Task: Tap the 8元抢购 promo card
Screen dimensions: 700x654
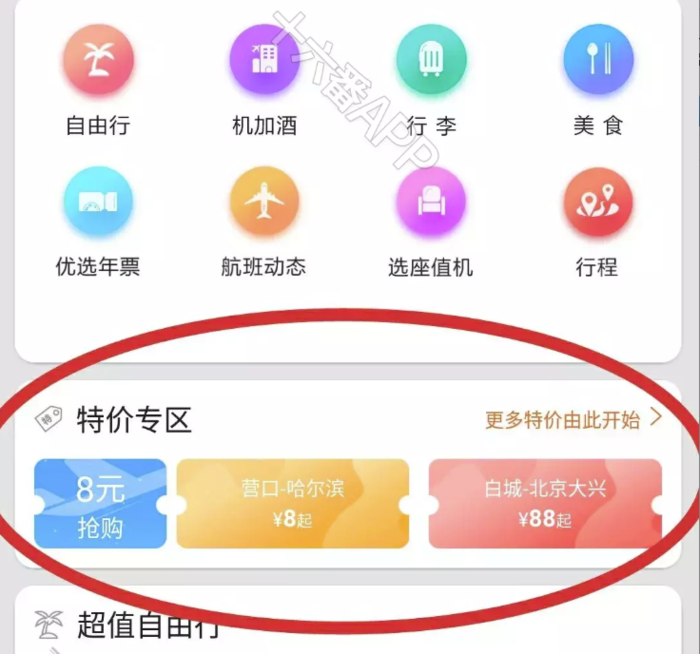Action: [100, 504]
